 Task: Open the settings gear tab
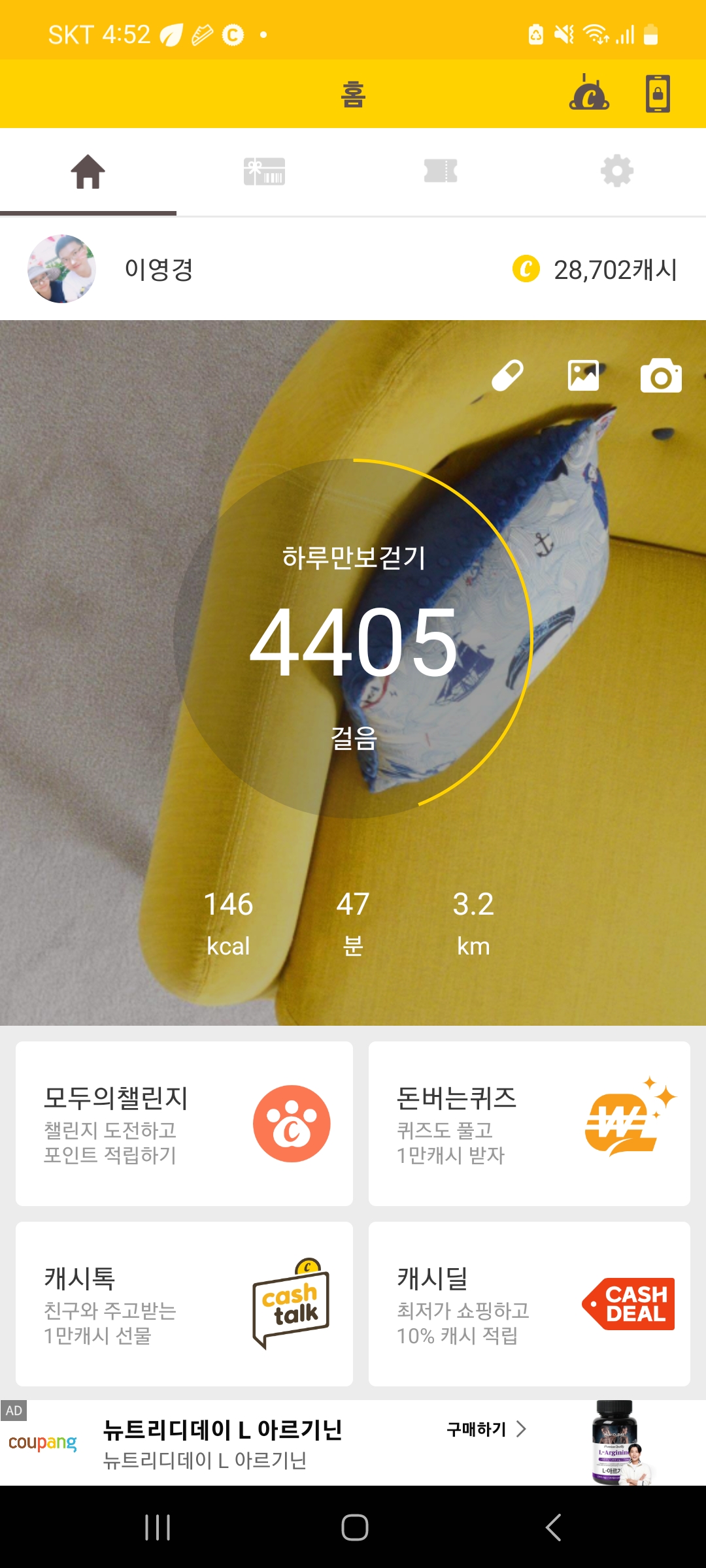pyautogui.click(x=617, y=172)
